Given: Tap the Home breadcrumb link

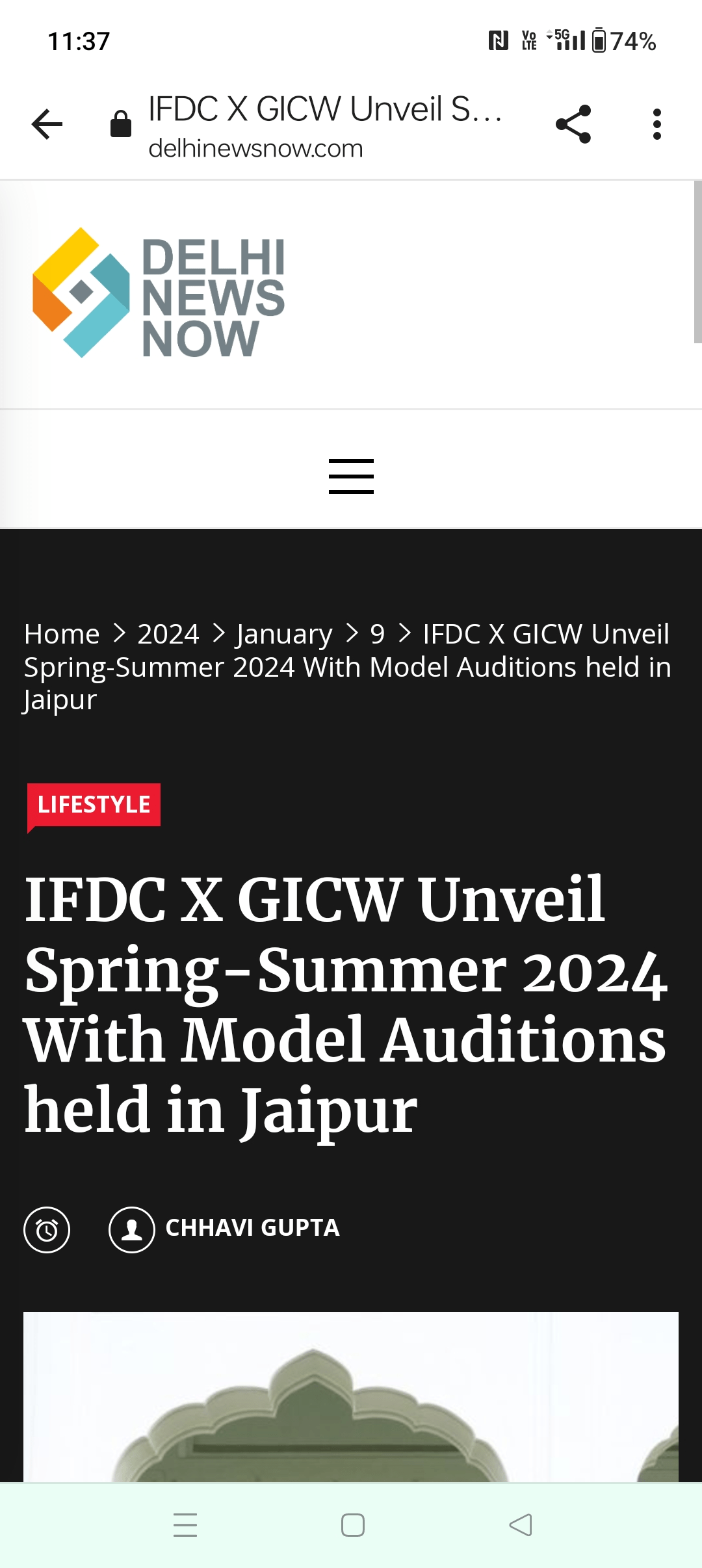Looking at the screenshot, I should (x=62, y=634).
